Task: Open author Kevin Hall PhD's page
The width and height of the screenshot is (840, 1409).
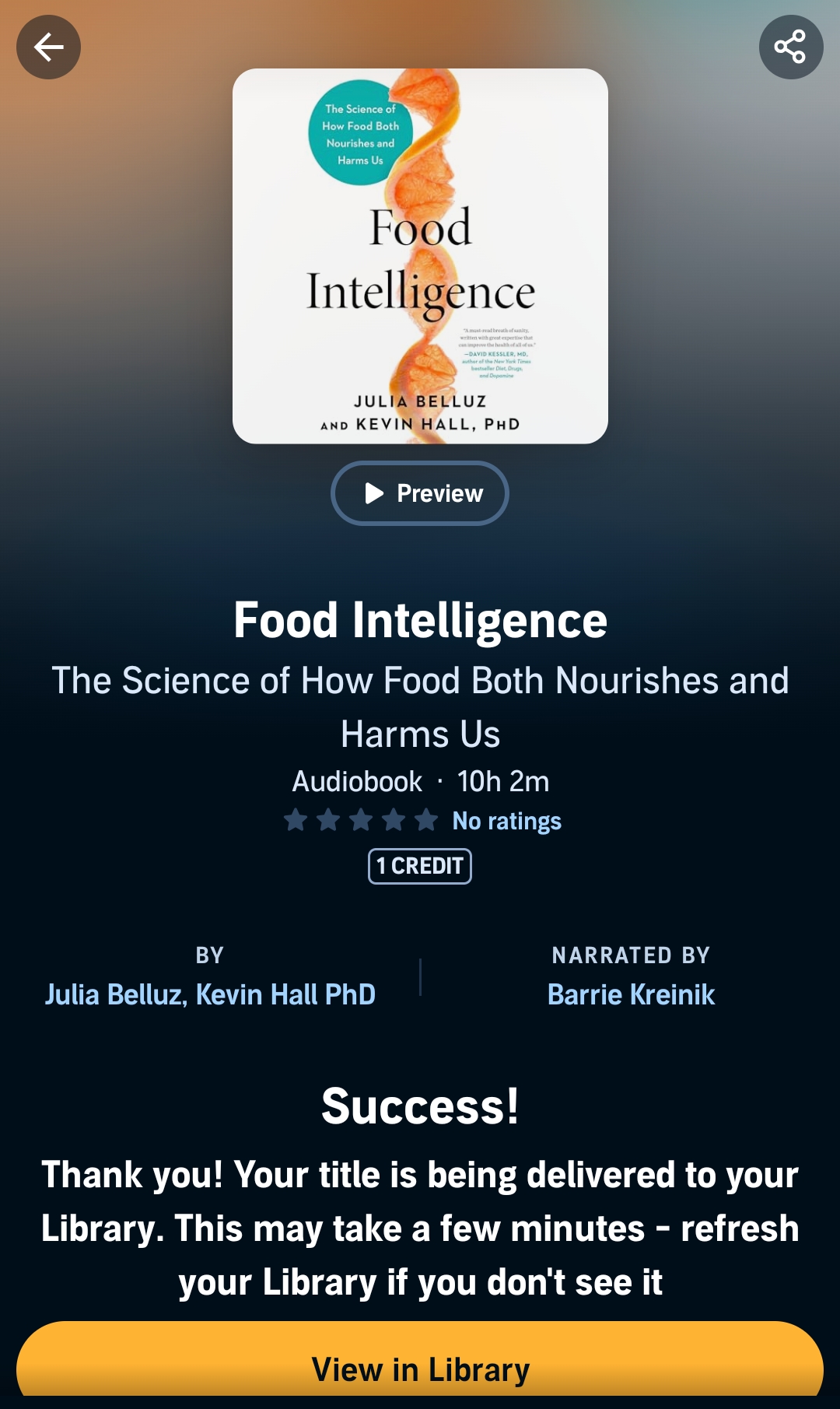Action: [x=285, y=994]
